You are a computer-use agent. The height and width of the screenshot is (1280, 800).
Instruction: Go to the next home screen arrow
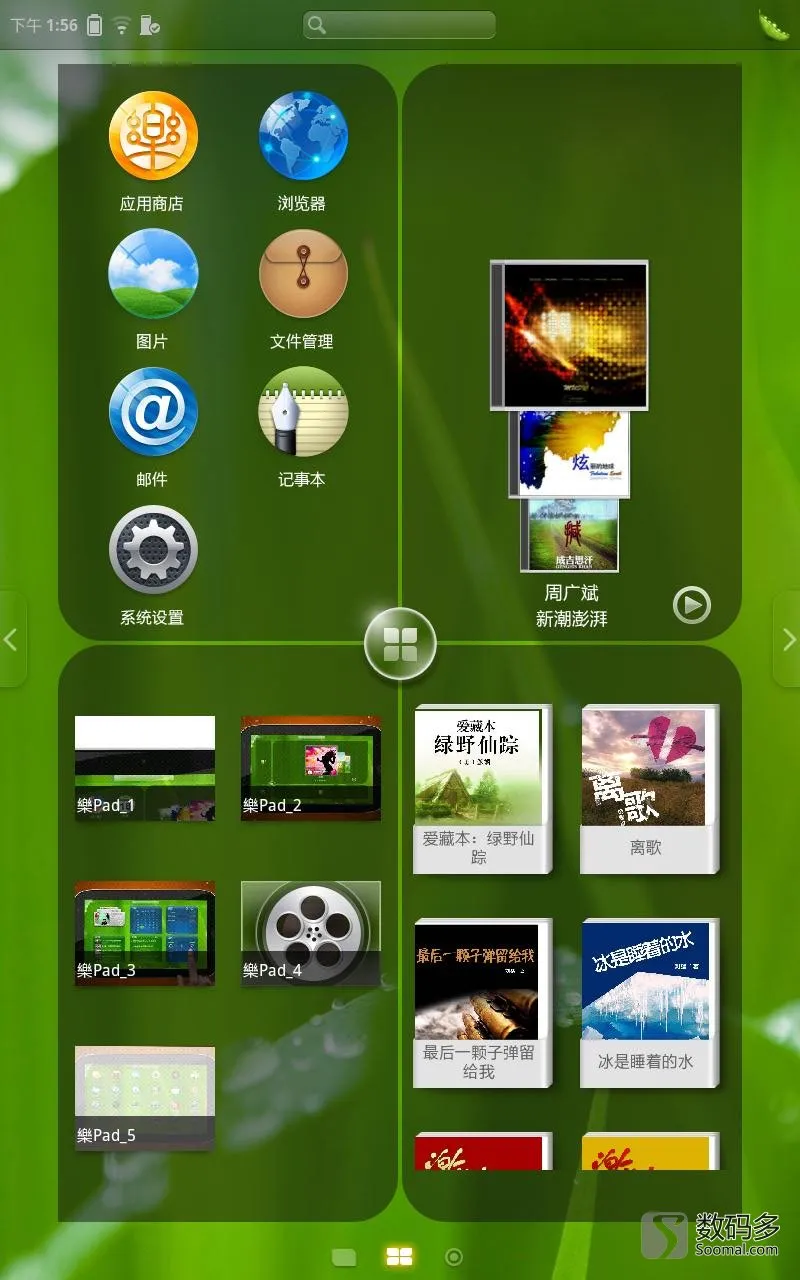787,639
